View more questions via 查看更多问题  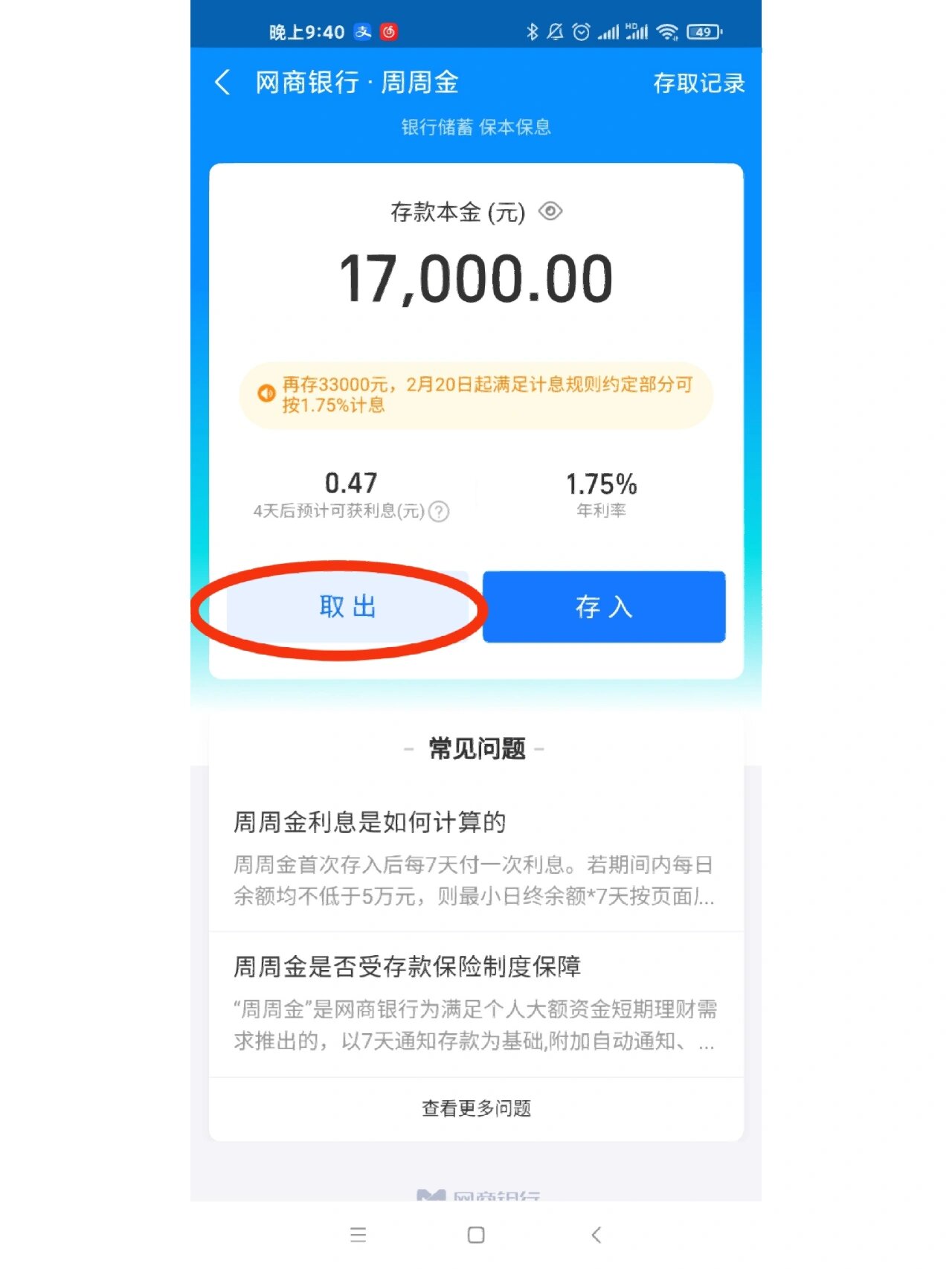click(476, 1108)
